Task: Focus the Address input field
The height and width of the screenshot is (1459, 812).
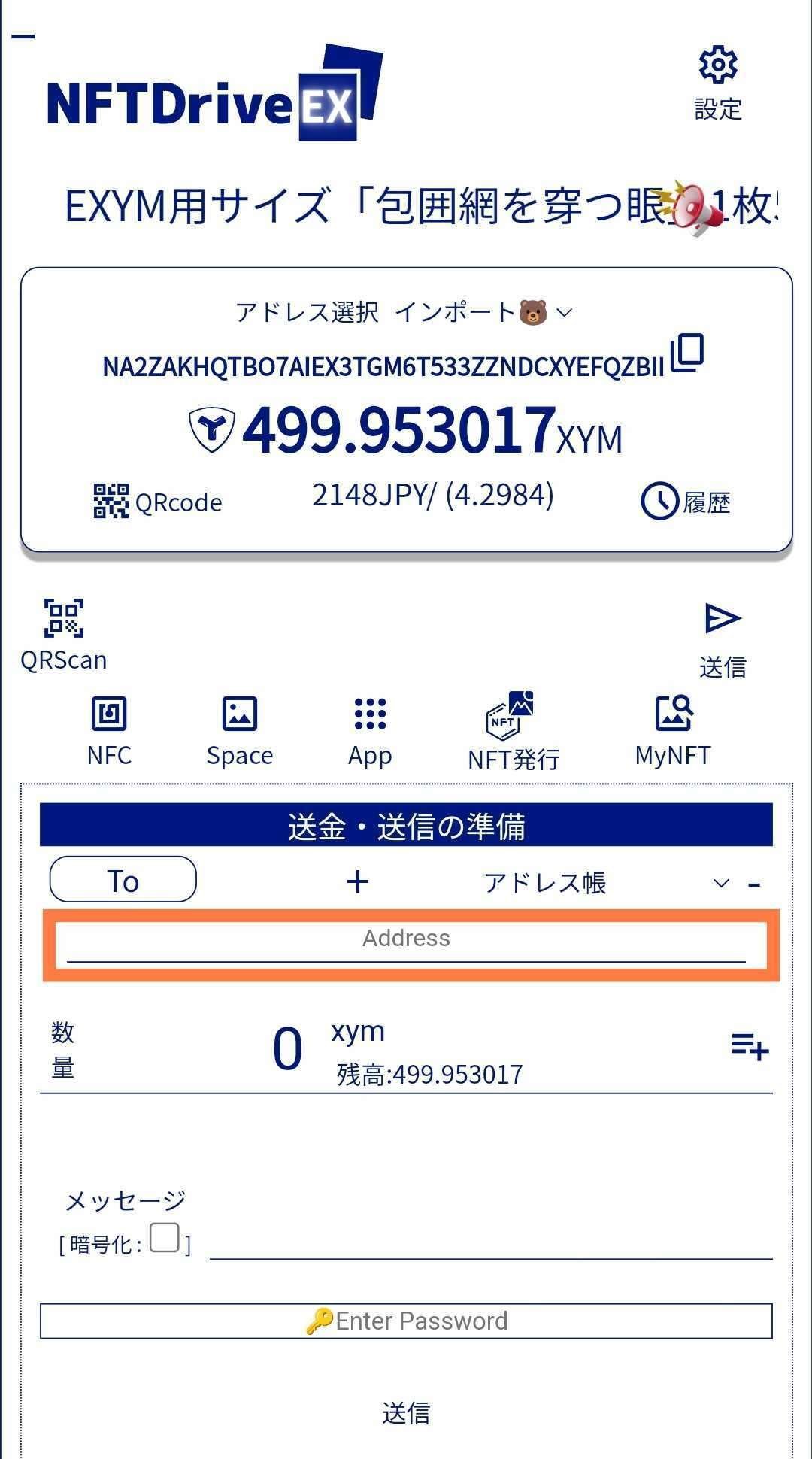Action: (406, 943)
